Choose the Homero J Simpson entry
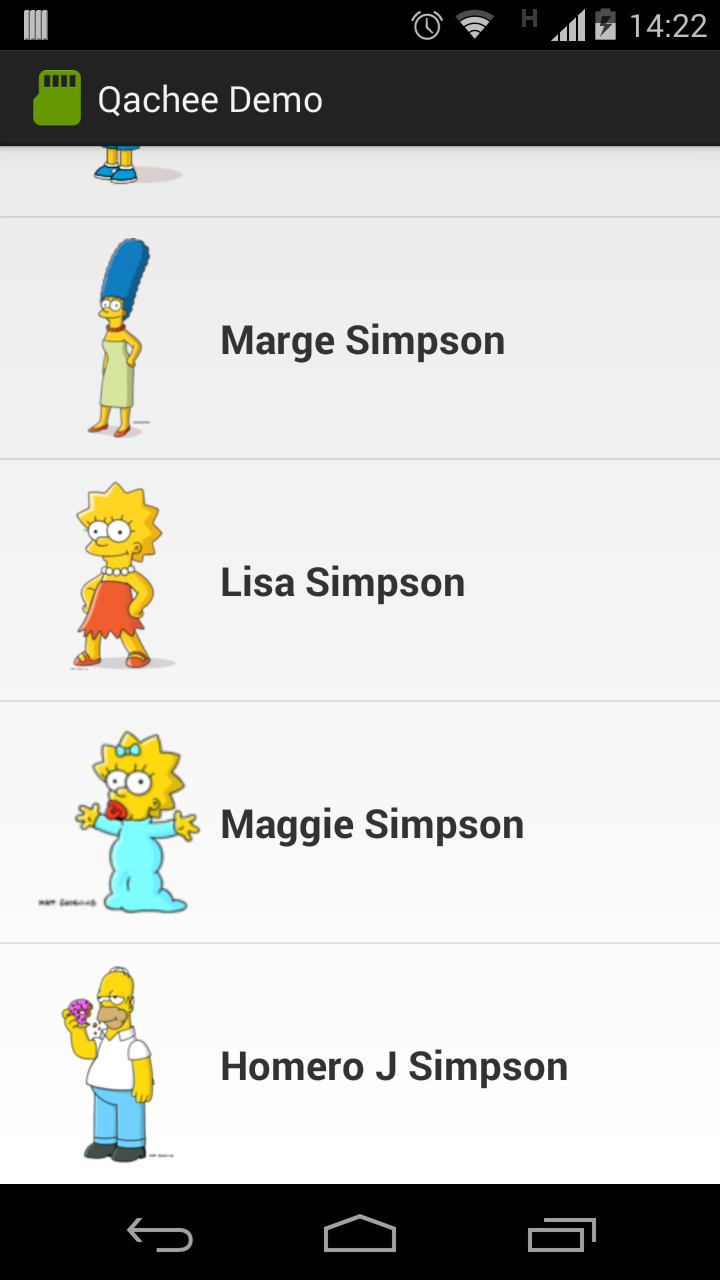The image size is (720, 1280). pyautogui.click(x=393, y=1066)
